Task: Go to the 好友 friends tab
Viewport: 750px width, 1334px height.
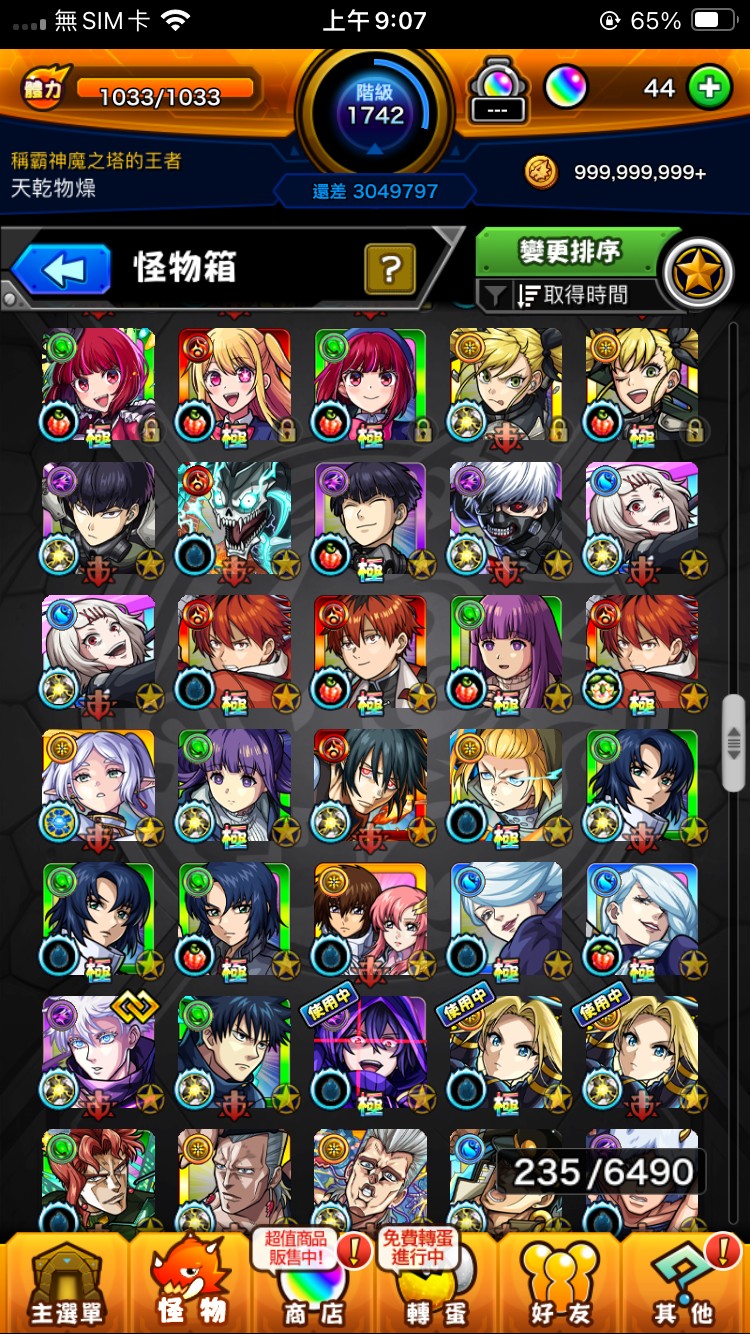Action: 559,1283
